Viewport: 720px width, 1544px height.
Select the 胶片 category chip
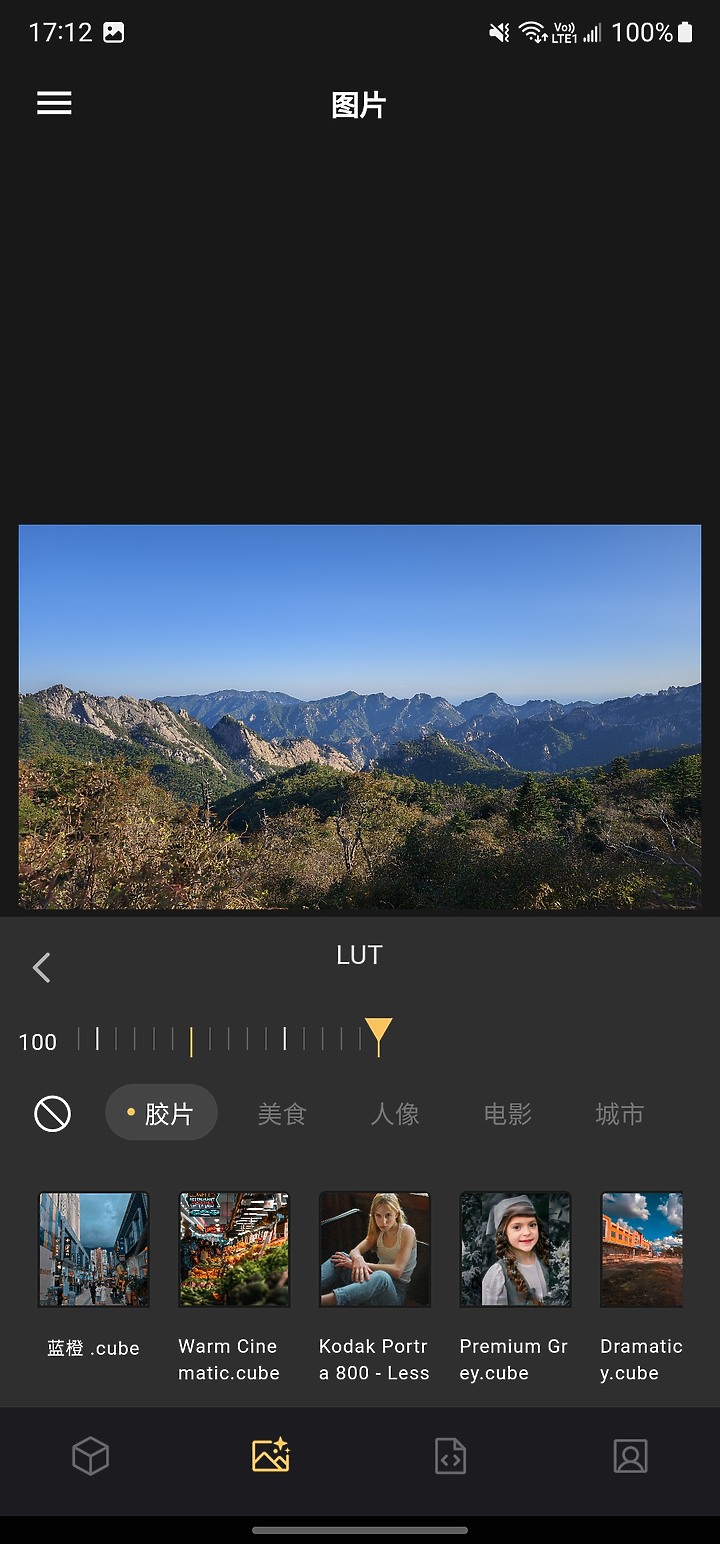tap(161, 1113)
